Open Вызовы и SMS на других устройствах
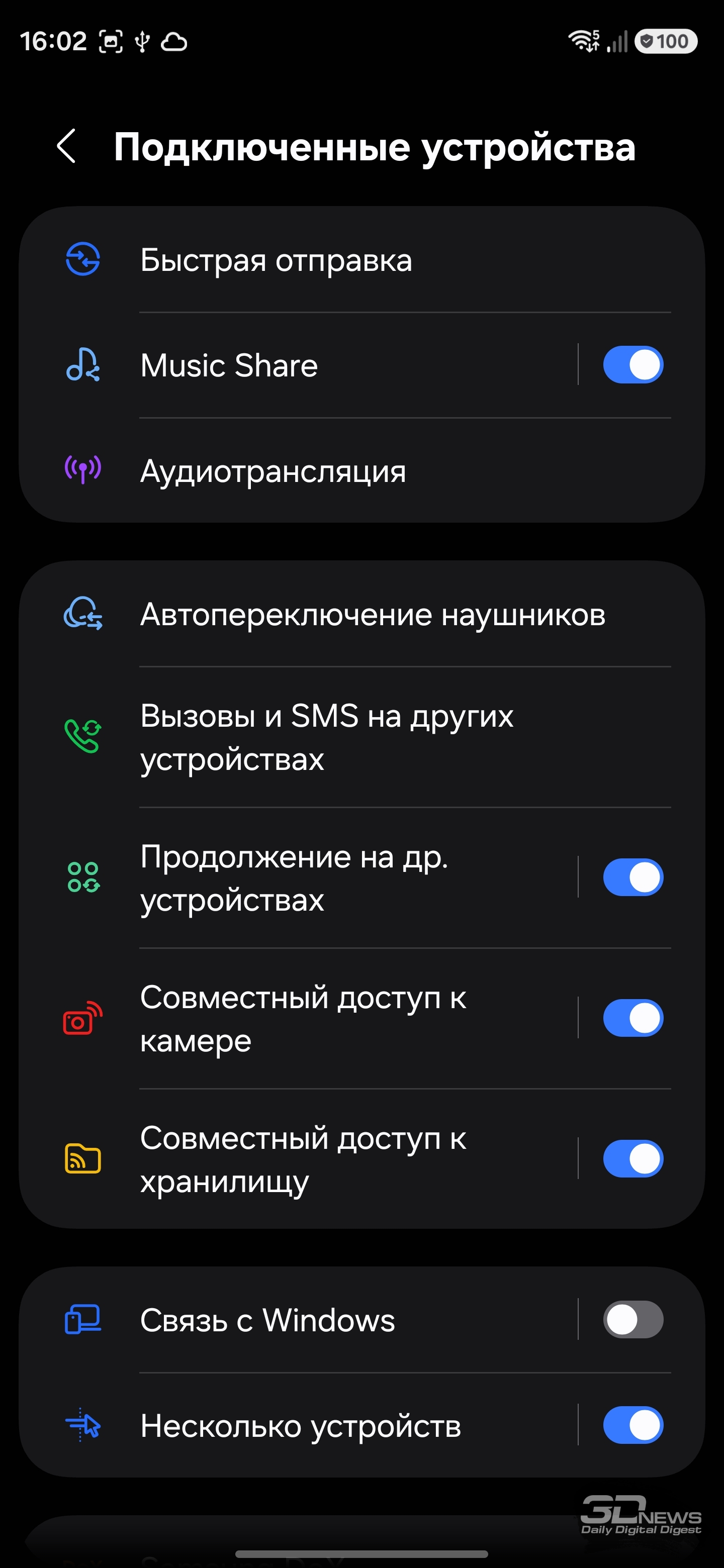 tap(326, 737)
